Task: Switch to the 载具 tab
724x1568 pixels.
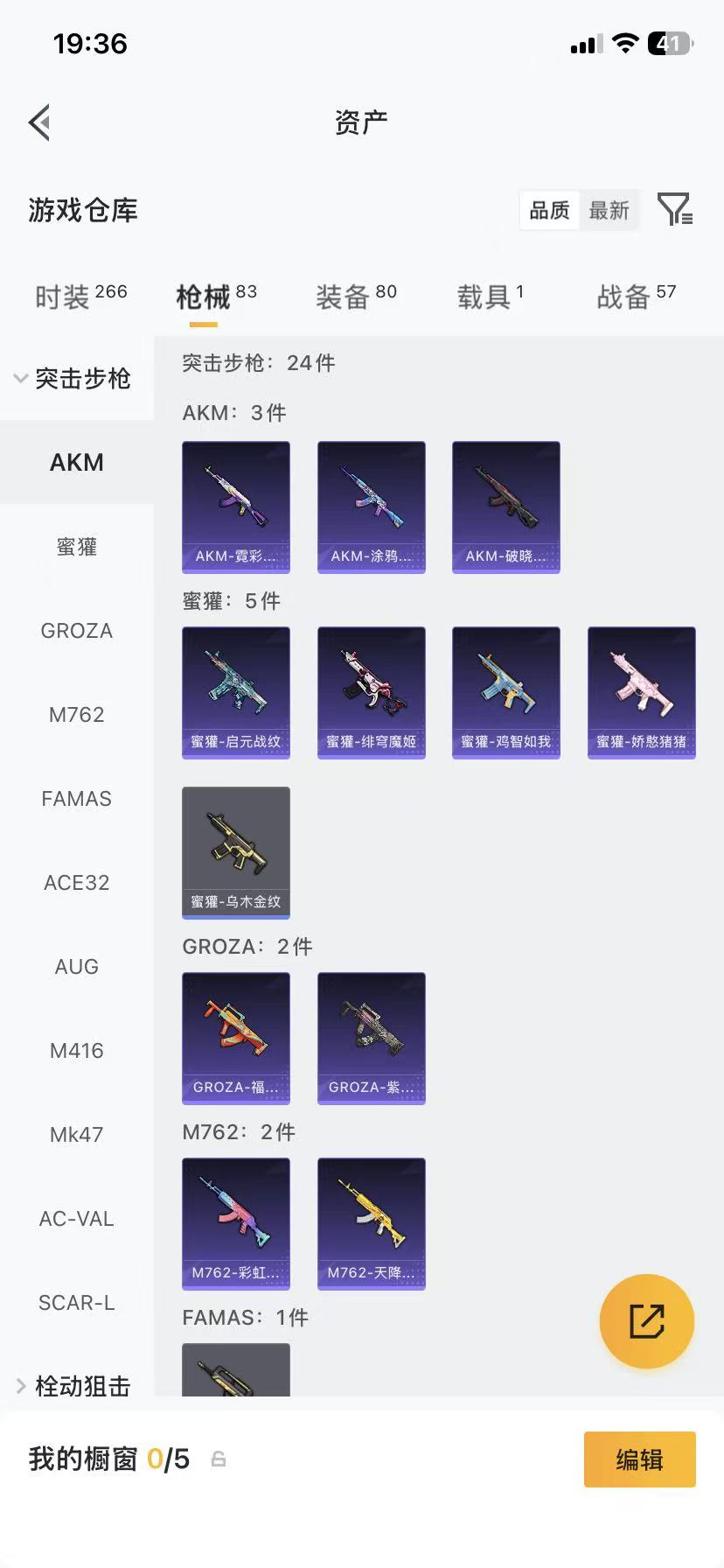Action: 491,297
